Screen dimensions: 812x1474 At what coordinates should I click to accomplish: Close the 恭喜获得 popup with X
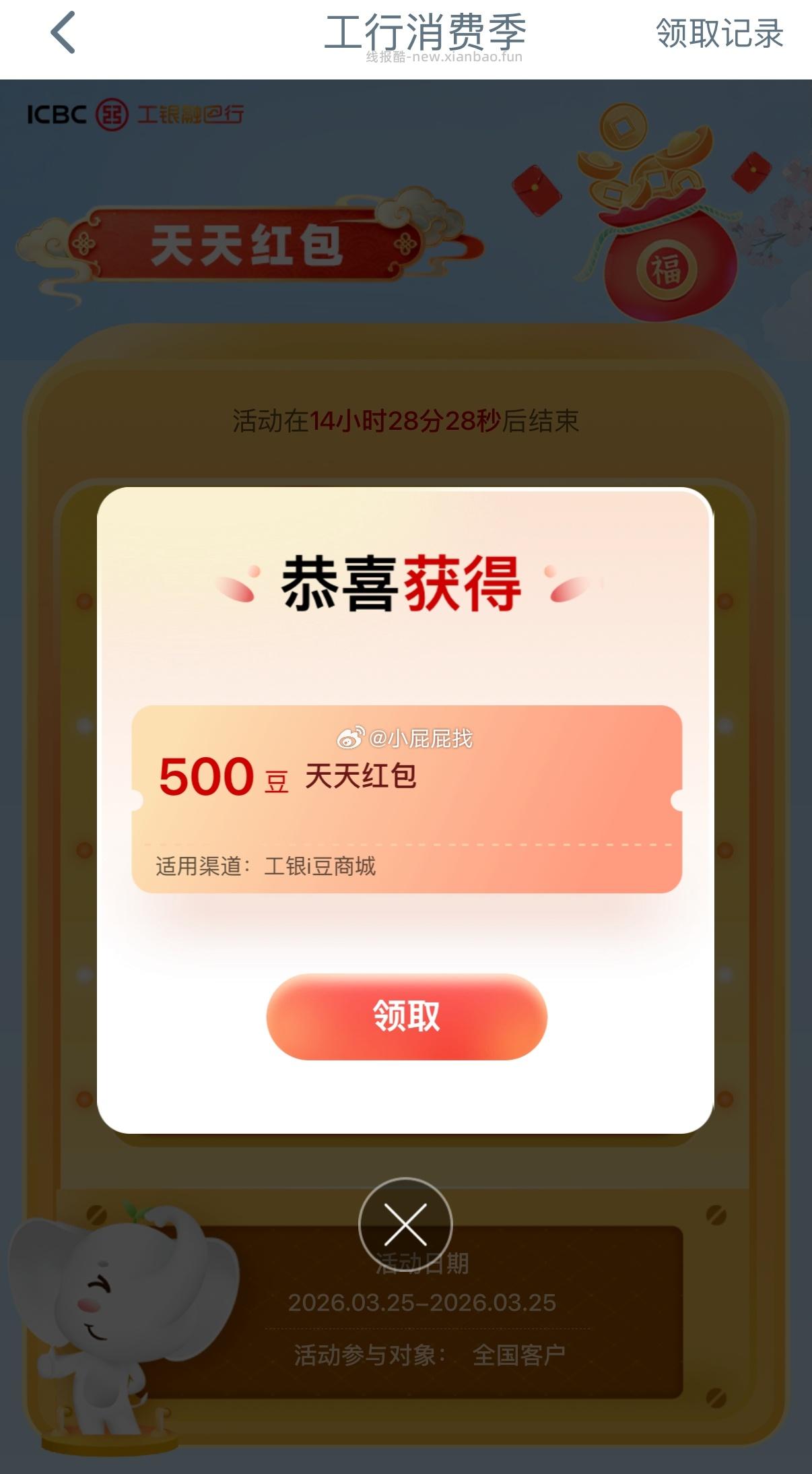pyautogui.click(x=405, y=1225)
